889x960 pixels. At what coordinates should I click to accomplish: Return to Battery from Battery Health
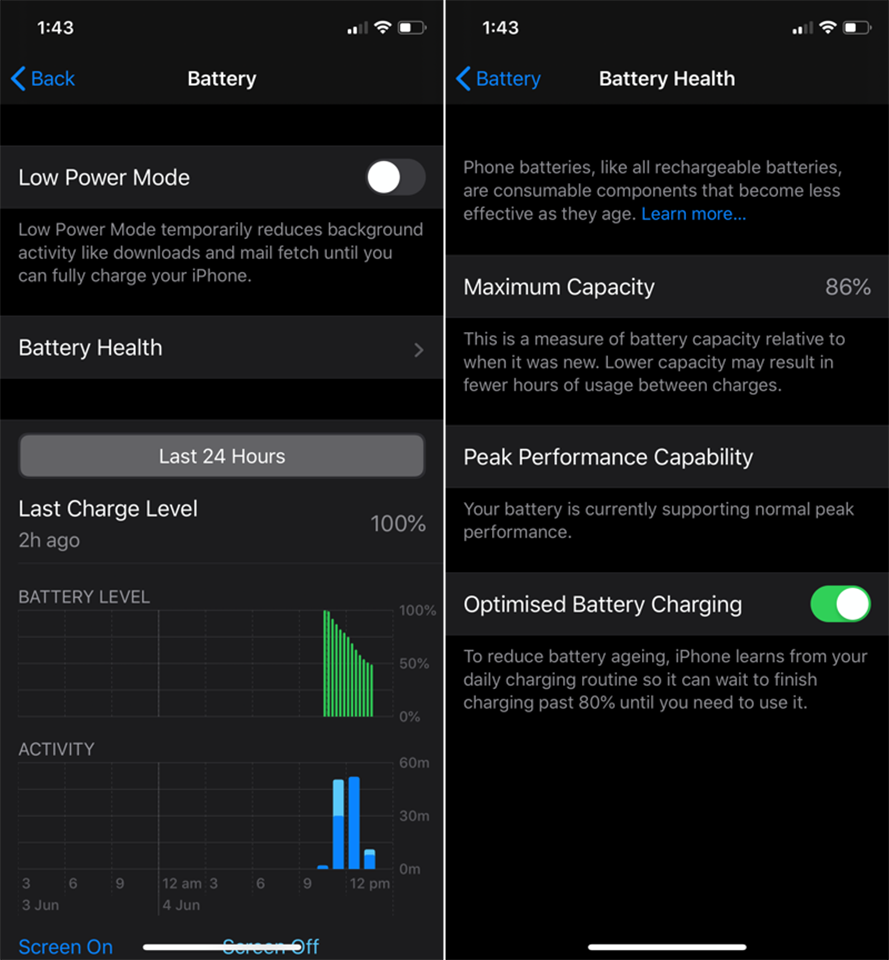tap(498, 79)
